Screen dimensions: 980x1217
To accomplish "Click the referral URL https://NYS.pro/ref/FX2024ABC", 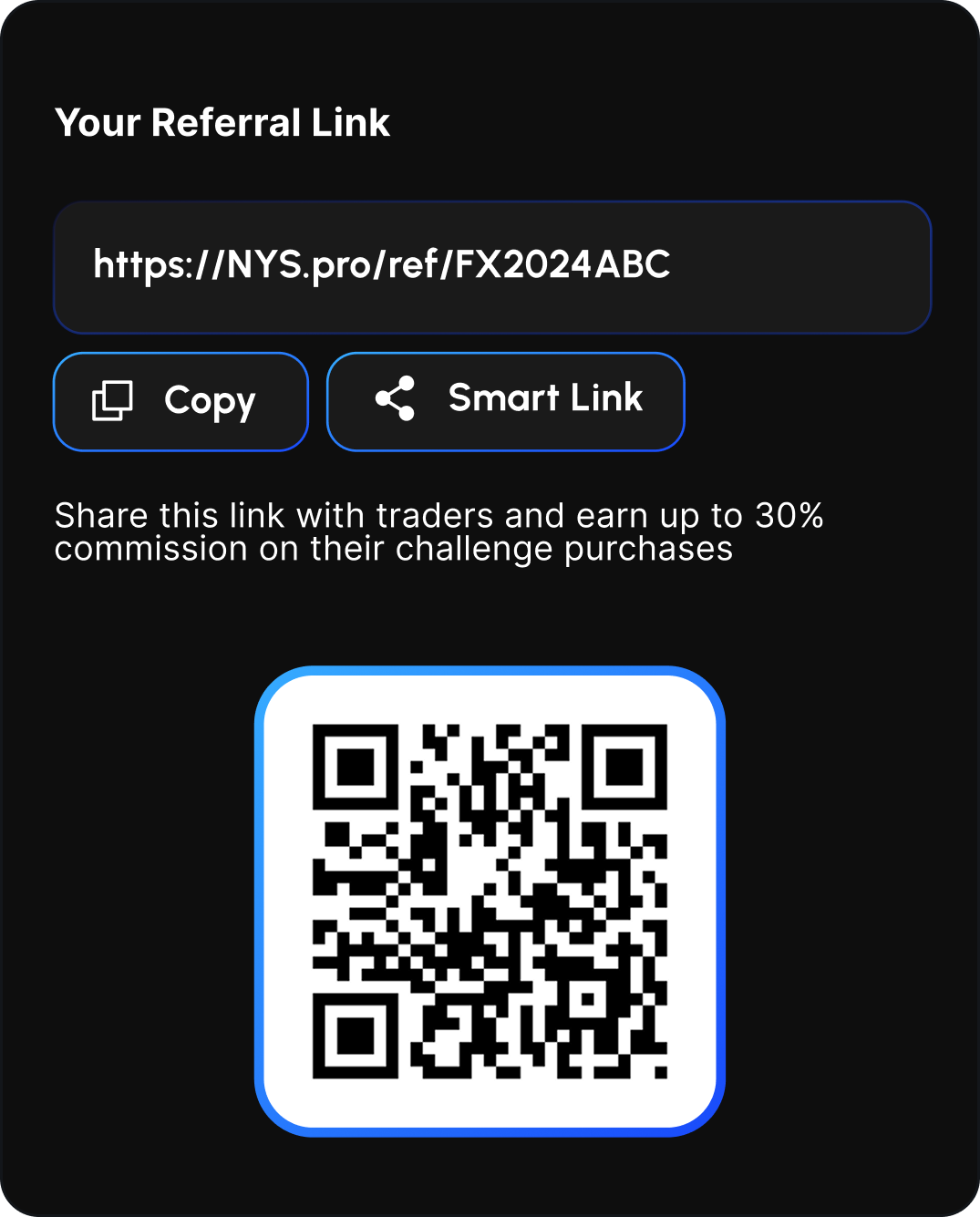I will point(381,265).
